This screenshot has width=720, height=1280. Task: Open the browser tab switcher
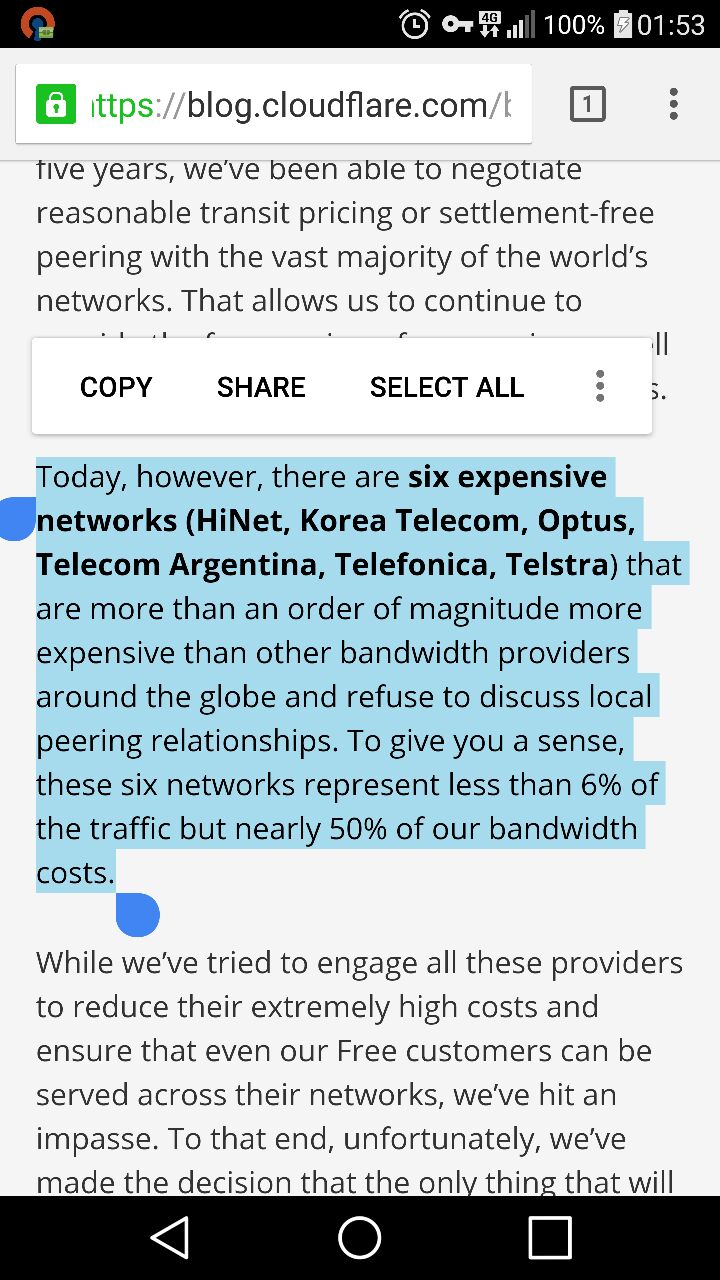(588, 104)
